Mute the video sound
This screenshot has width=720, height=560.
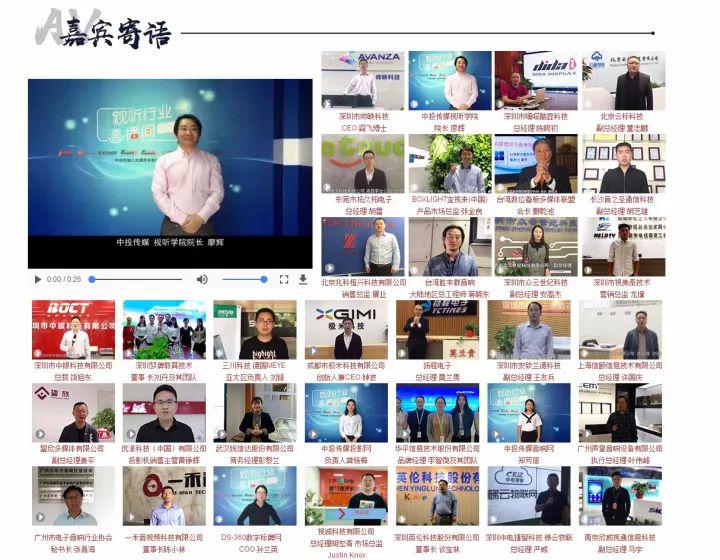click(x=203, y=280)
